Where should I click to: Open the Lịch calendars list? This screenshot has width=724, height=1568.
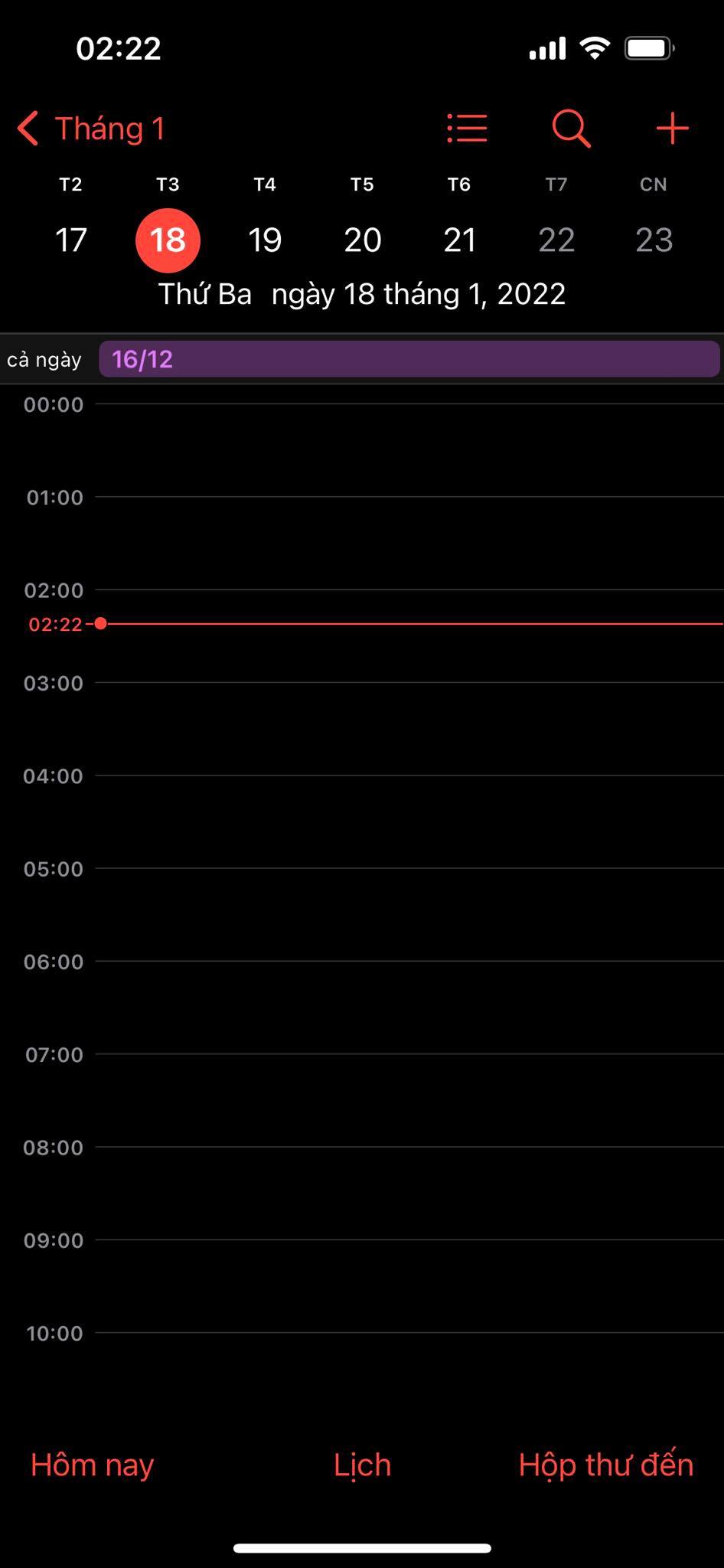[362, 1465]
